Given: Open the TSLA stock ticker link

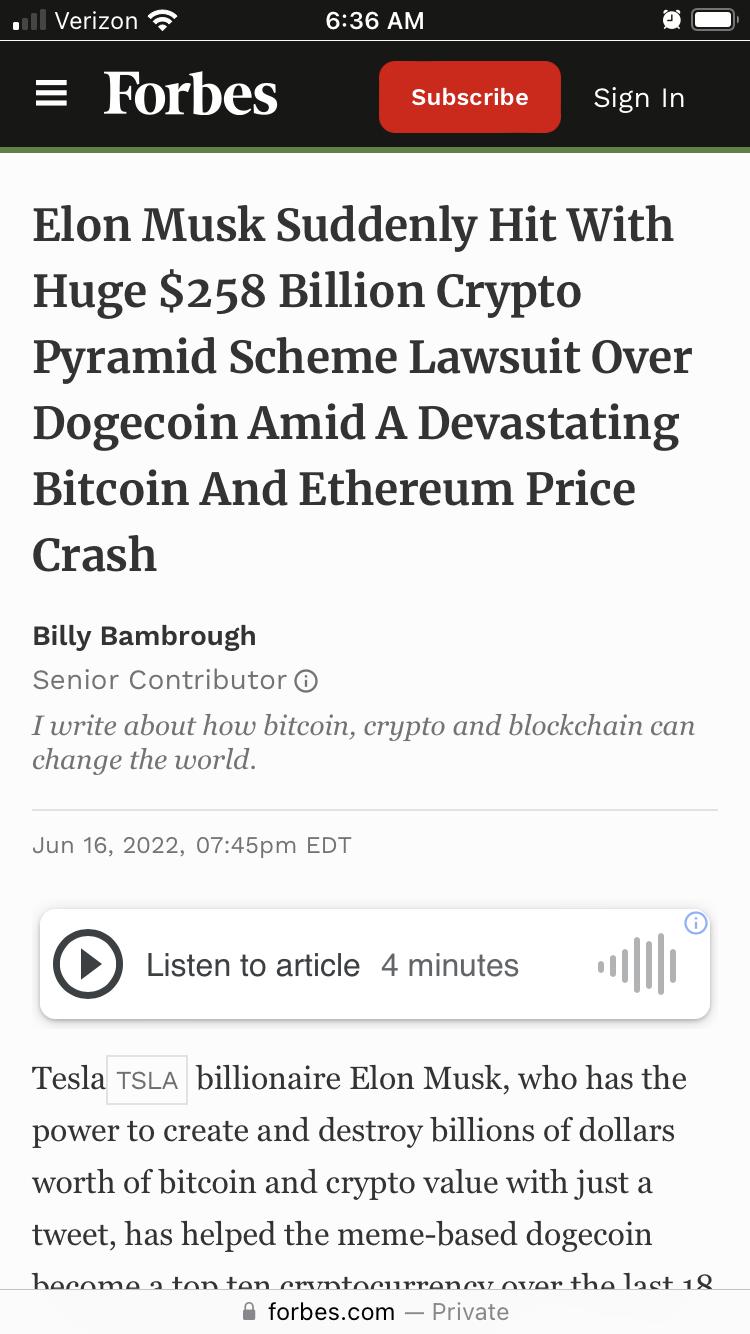Looking at the screenshot, I should 146,1079.
